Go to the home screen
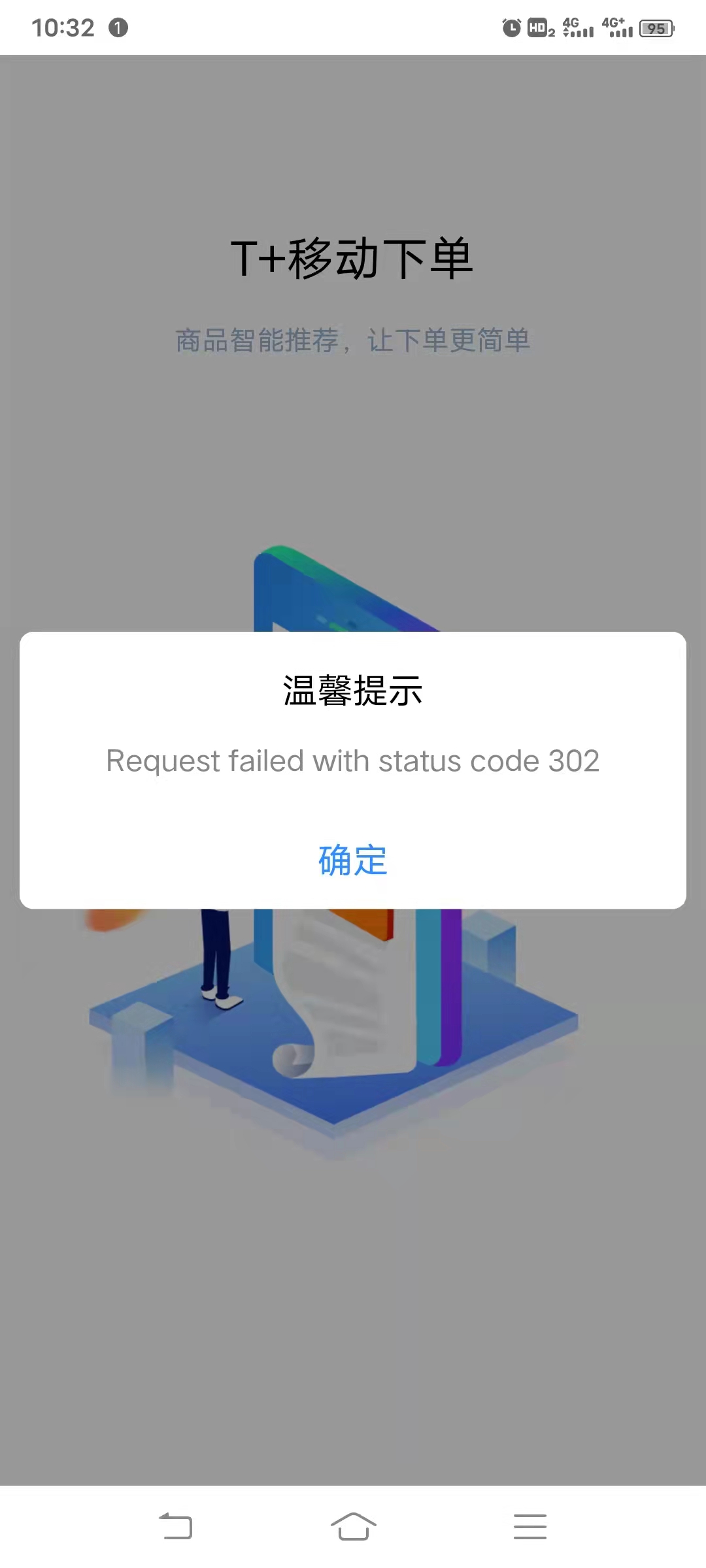This screenshot has width=706, height=1568. tap(353, 1527)
